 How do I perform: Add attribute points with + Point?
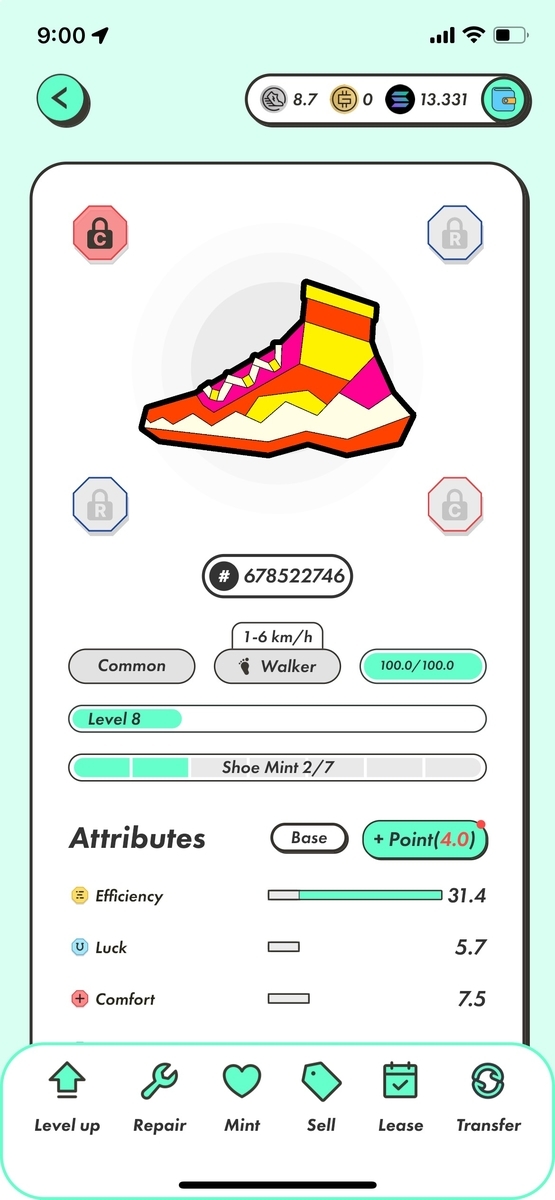click(x=425, y=840)
